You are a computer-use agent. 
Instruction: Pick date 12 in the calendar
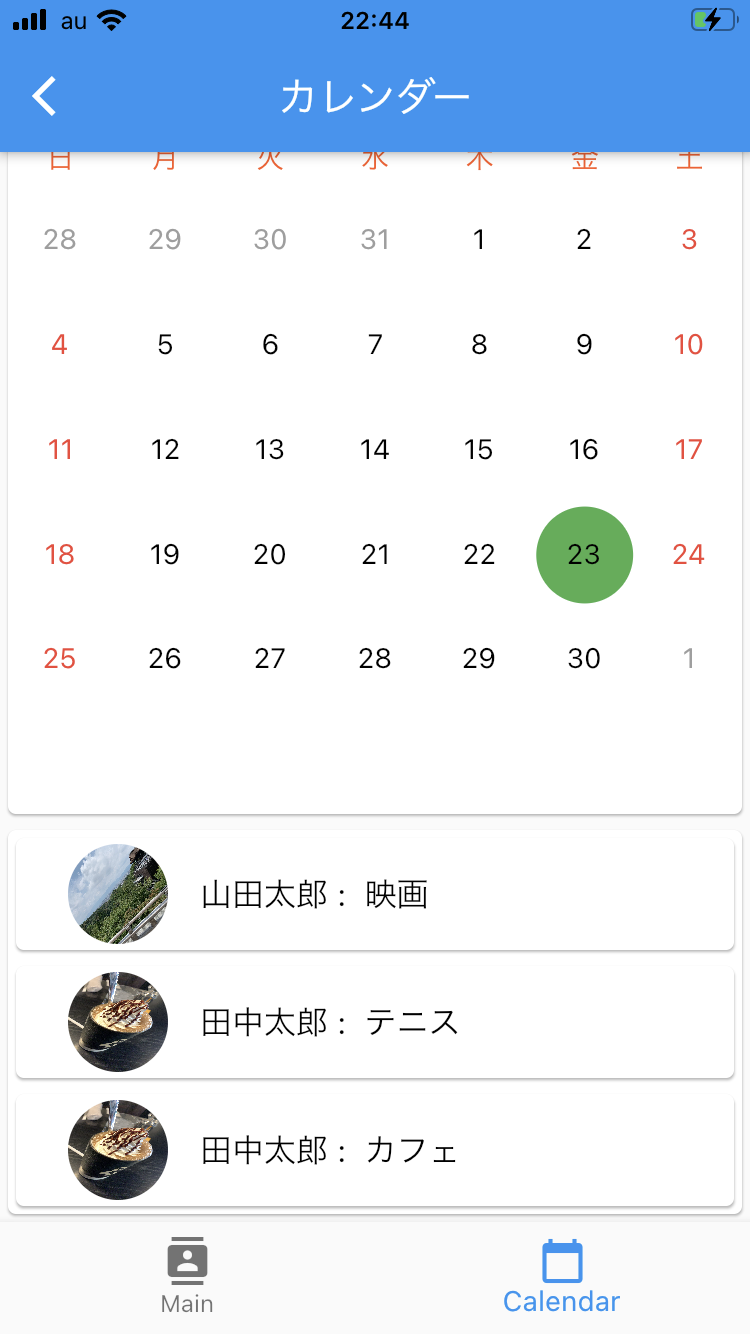(x=165, y=449)
